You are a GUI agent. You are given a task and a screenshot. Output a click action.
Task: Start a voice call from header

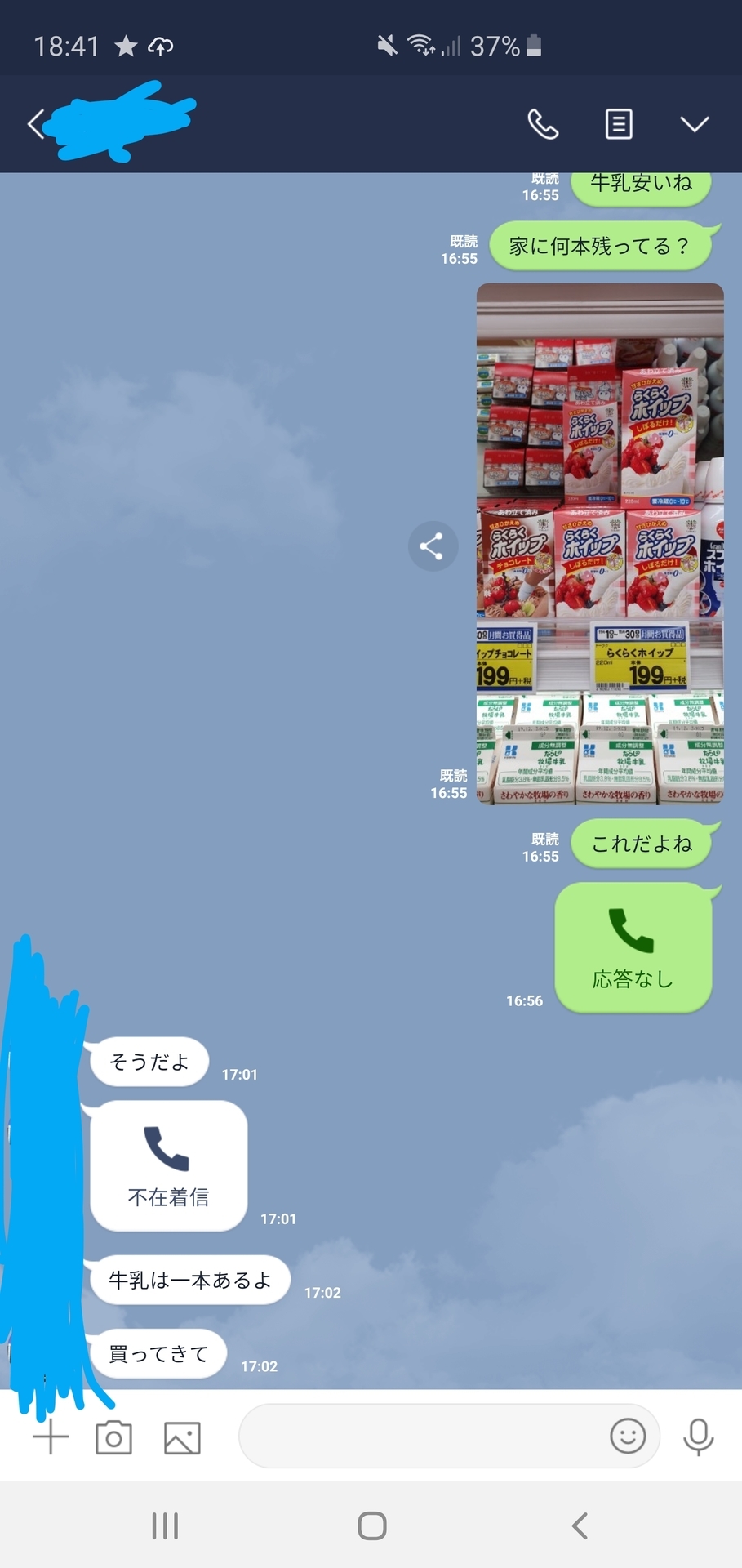point(543,124)
